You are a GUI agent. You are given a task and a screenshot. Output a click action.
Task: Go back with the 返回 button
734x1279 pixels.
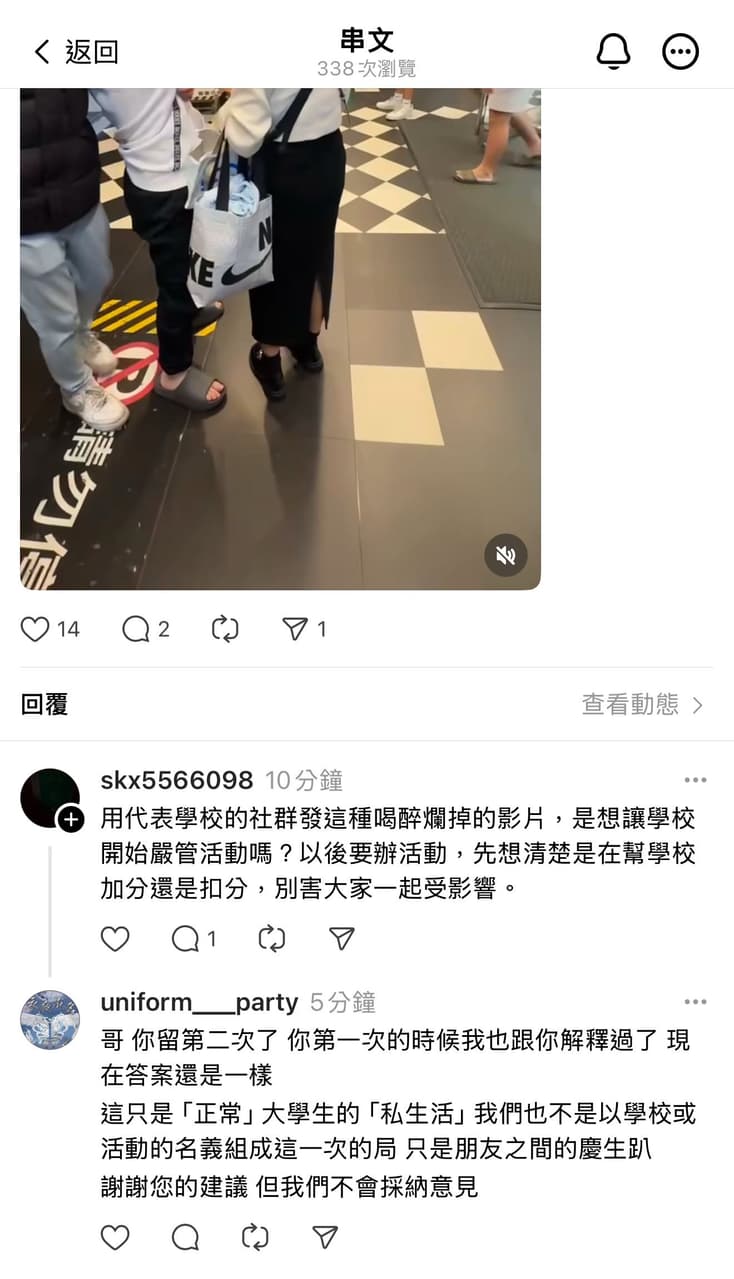click(76, 52)
